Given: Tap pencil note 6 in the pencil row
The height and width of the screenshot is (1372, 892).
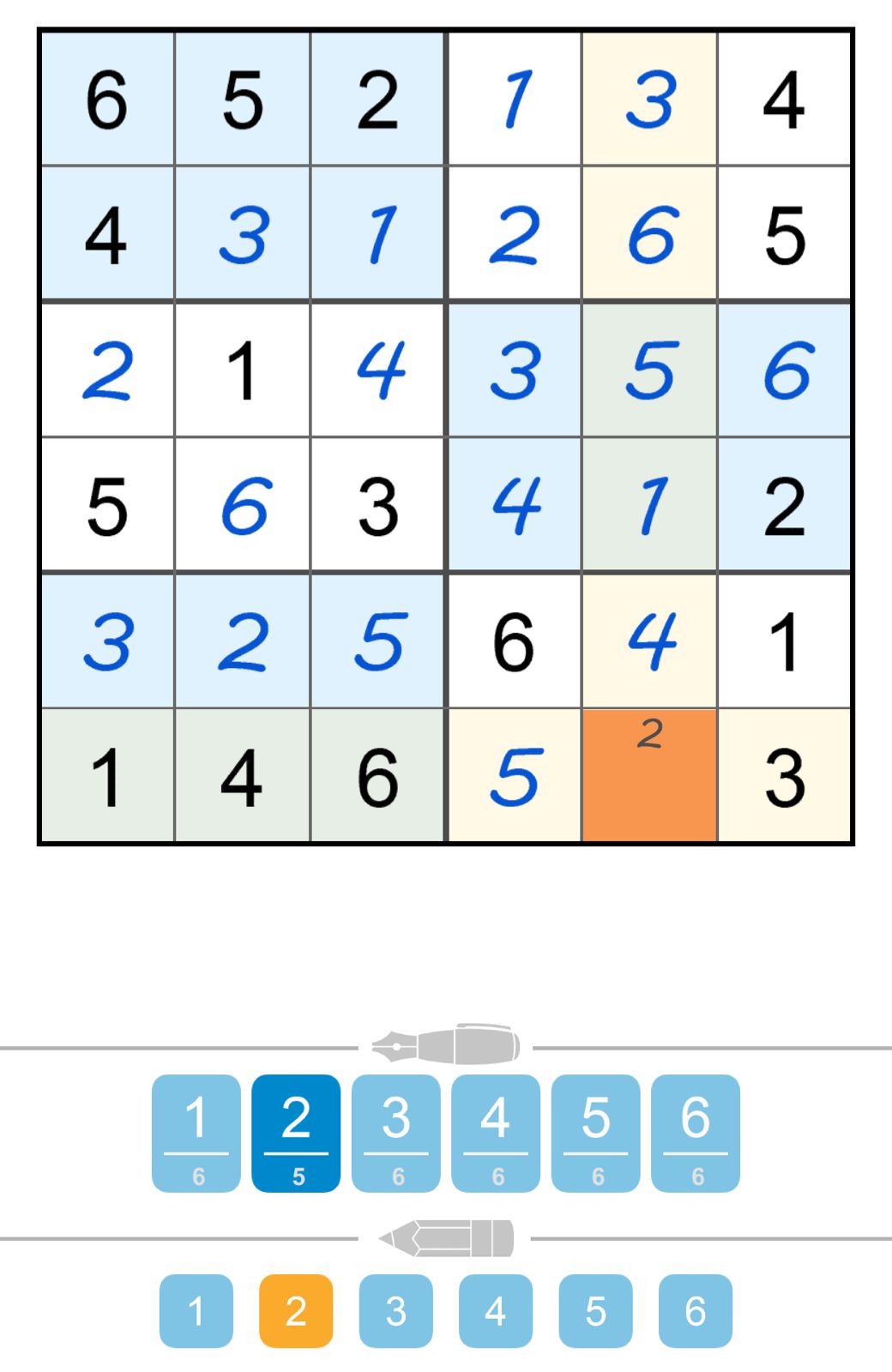Looking at the screenshot, I should click(696, 1310).
